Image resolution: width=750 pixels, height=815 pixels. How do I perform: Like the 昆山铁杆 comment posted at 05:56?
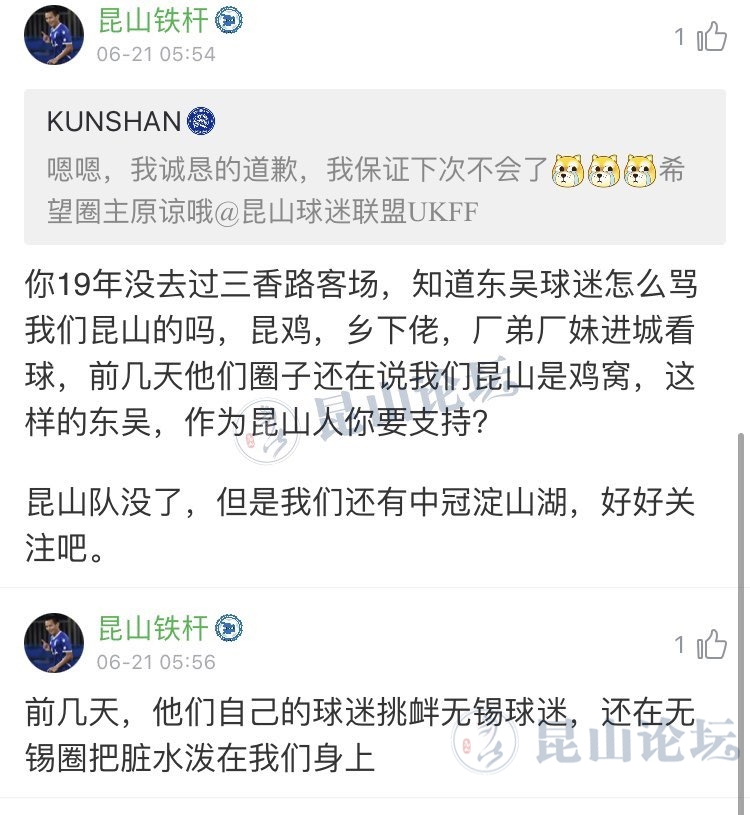pyautogui.click(x=711, y=645)
